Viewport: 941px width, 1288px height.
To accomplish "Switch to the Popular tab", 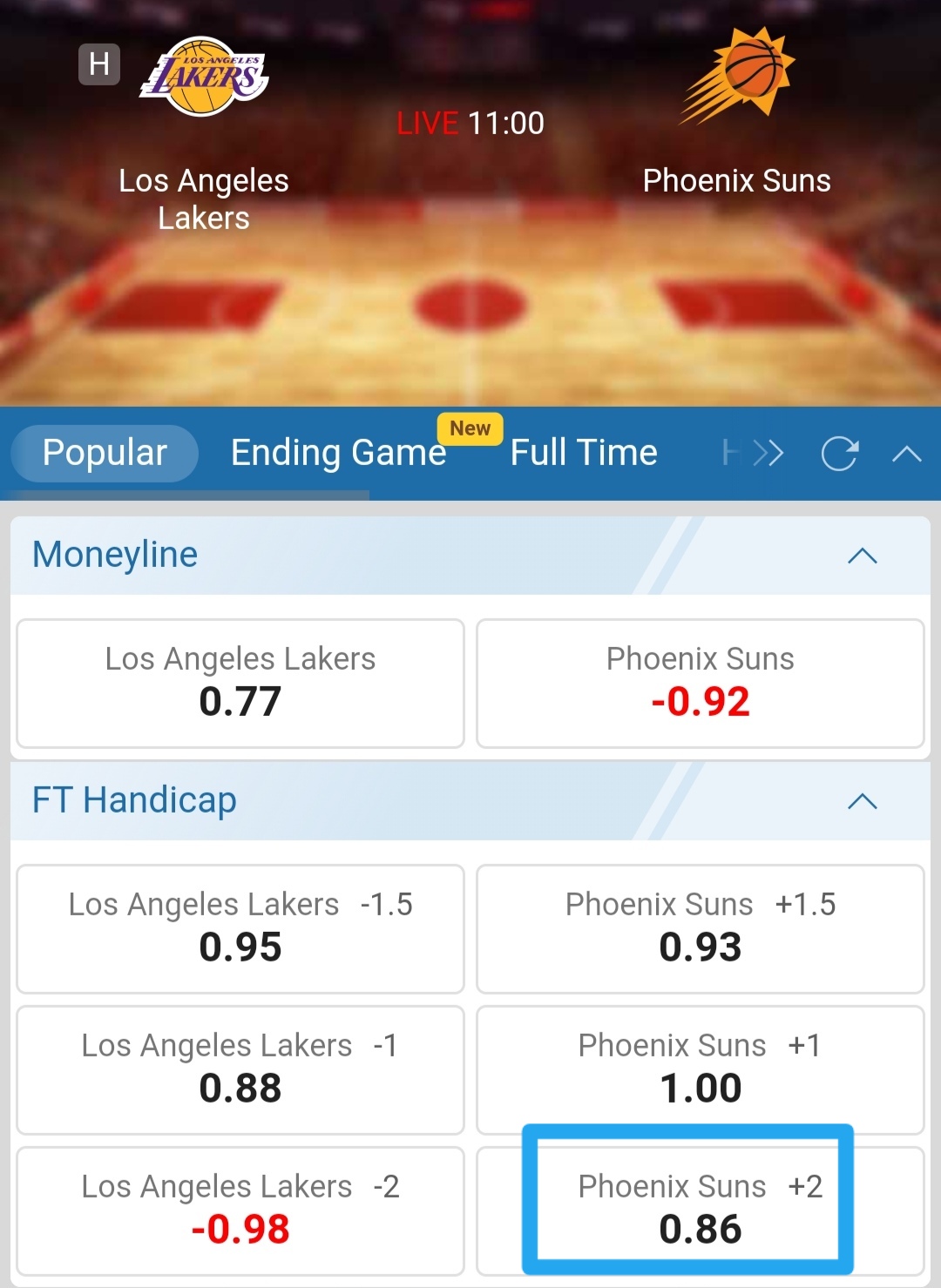I will tap(105, 453).
